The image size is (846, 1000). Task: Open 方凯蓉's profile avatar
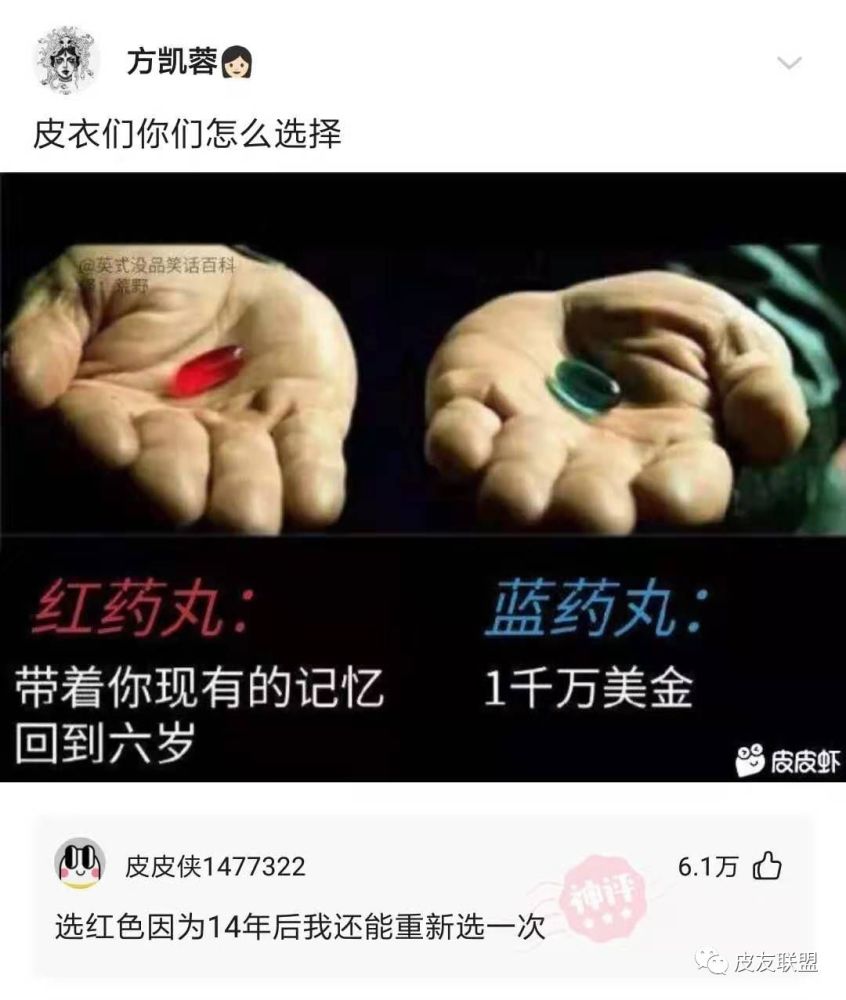(66, 59)
